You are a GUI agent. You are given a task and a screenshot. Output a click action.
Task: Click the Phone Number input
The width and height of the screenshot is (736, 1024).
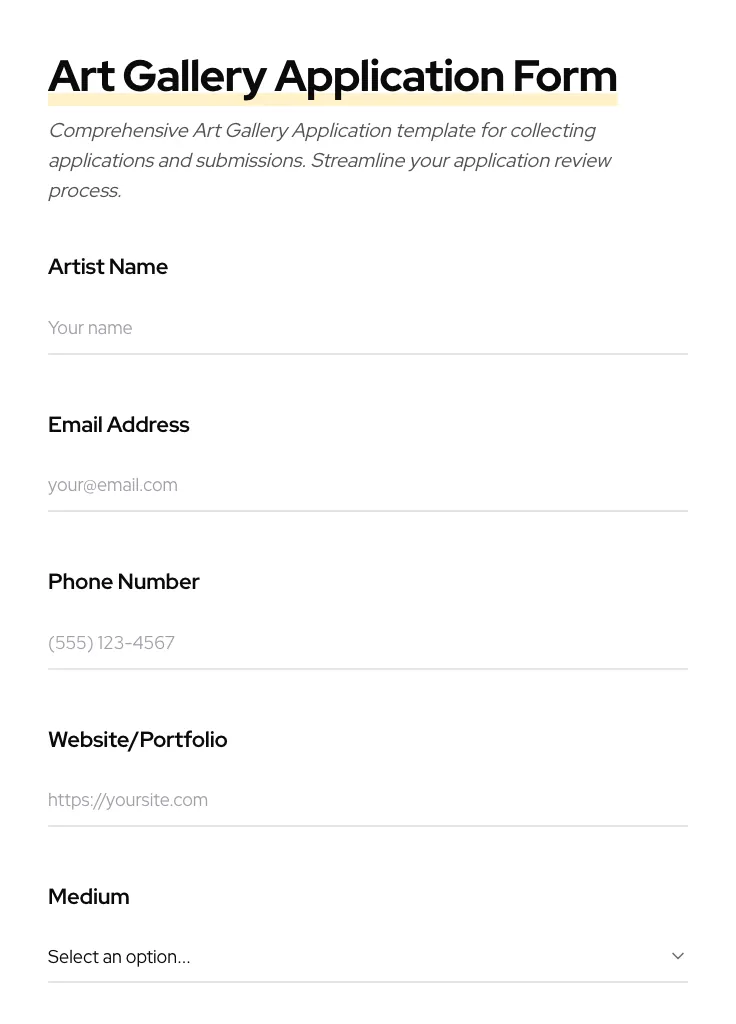tap(368, 643)
